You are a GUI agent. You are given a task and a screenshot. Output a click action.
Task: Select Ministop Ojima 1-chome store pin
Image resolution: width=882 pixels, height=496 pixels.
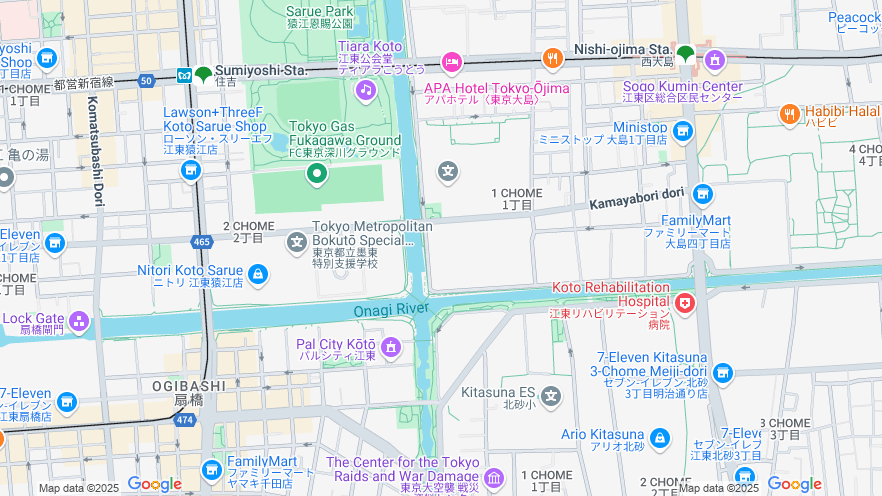coord(683,130)
